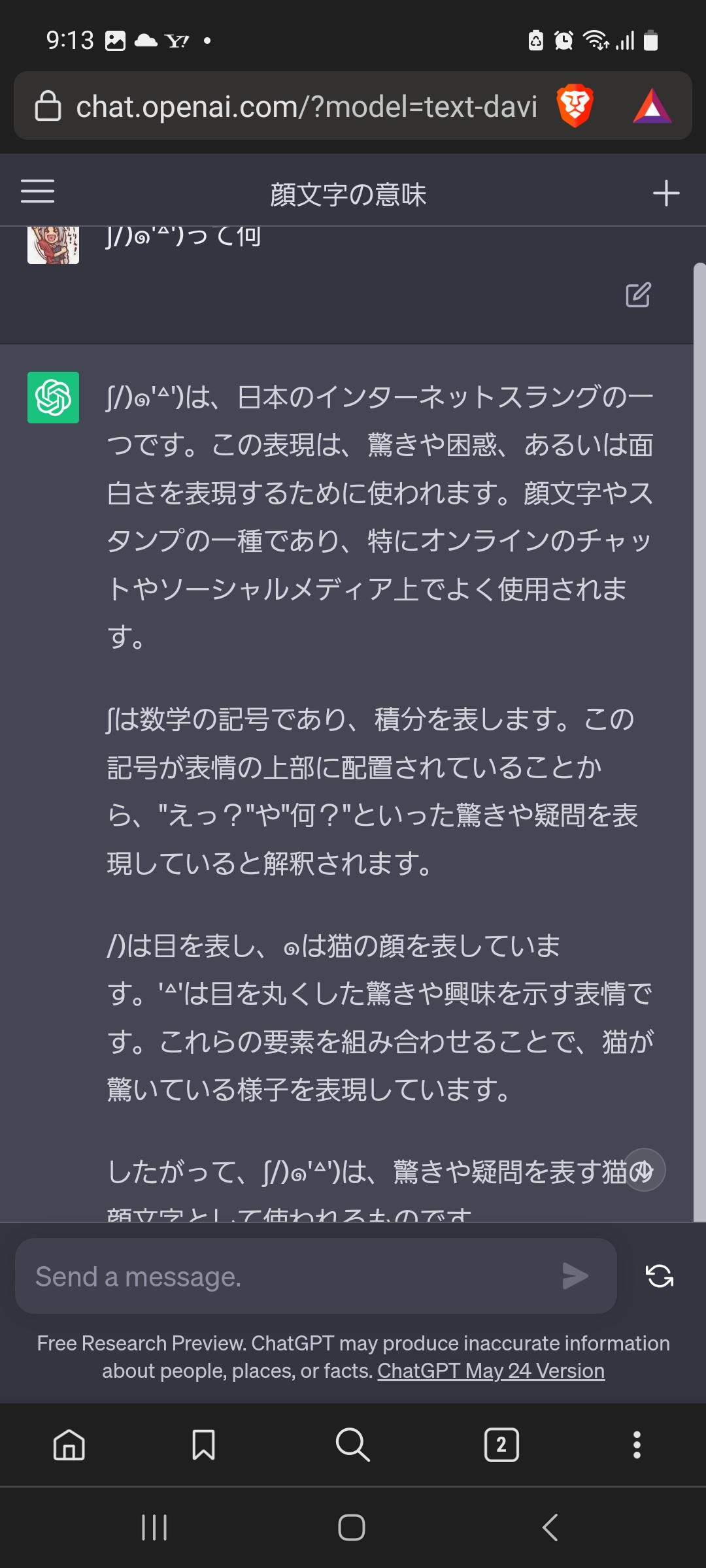706x1568 pixels.
Task: Regenerate the response
Action: 660,1276
